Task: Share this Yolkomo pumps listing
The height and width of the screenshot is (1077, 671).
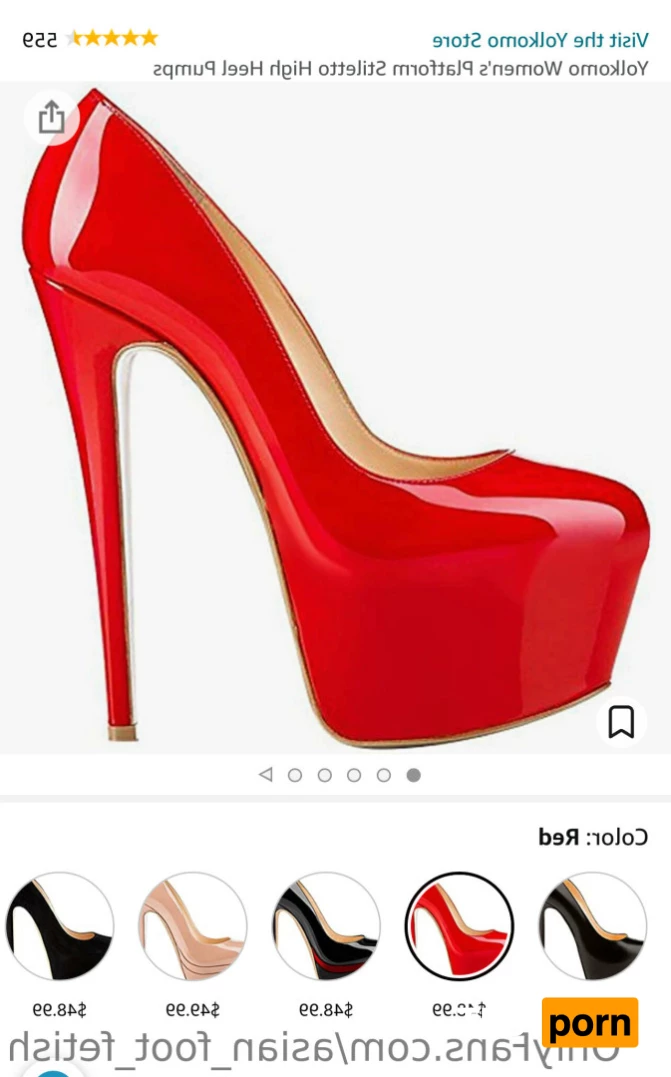Action: pyautogui.click(x=51, y=118)
